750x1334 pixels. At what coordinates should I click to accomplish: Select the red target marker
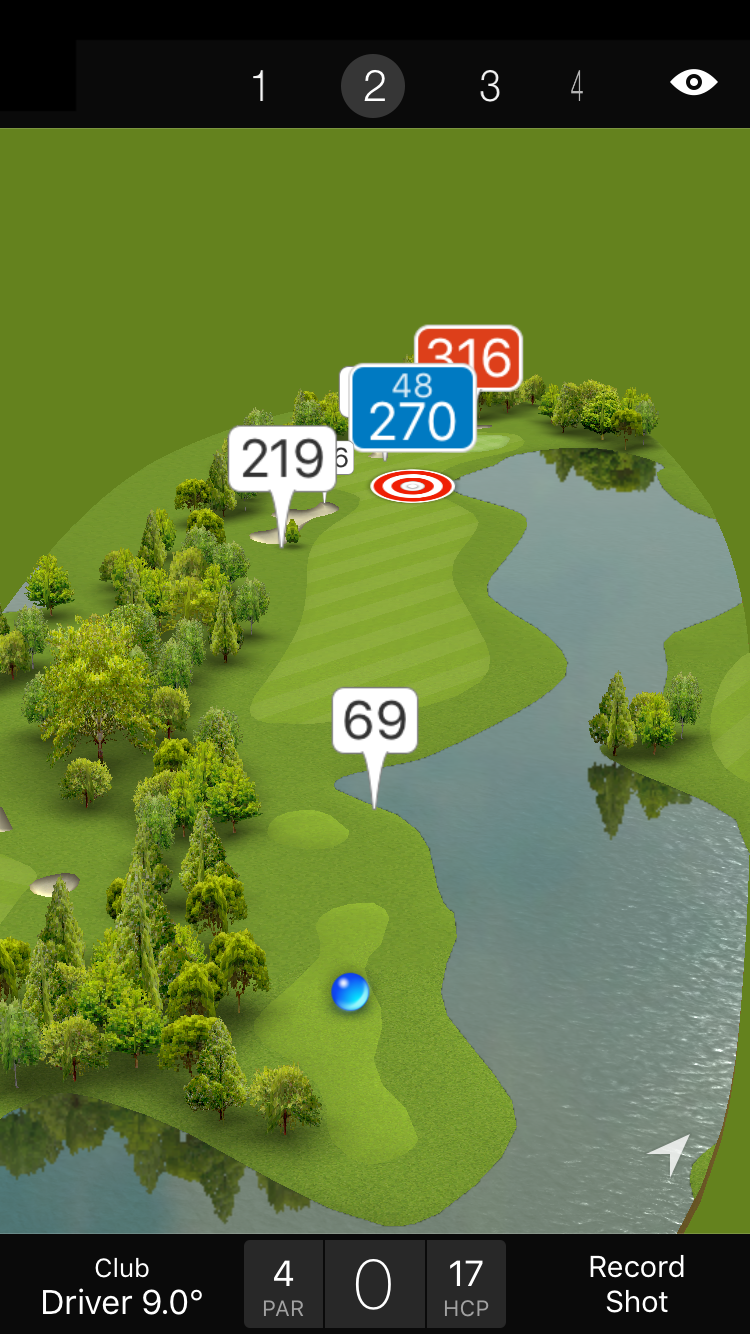point(412,487)
